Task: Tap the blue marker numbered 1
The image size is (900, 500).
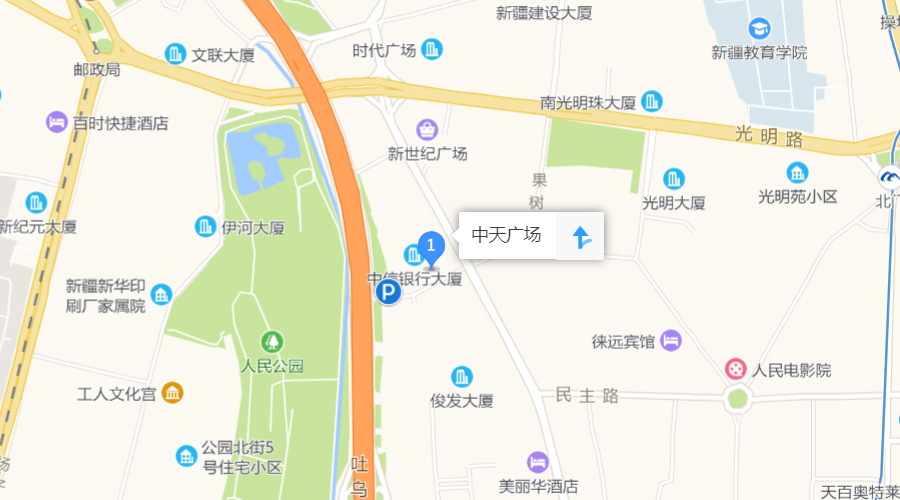Action: coord(431,245)
